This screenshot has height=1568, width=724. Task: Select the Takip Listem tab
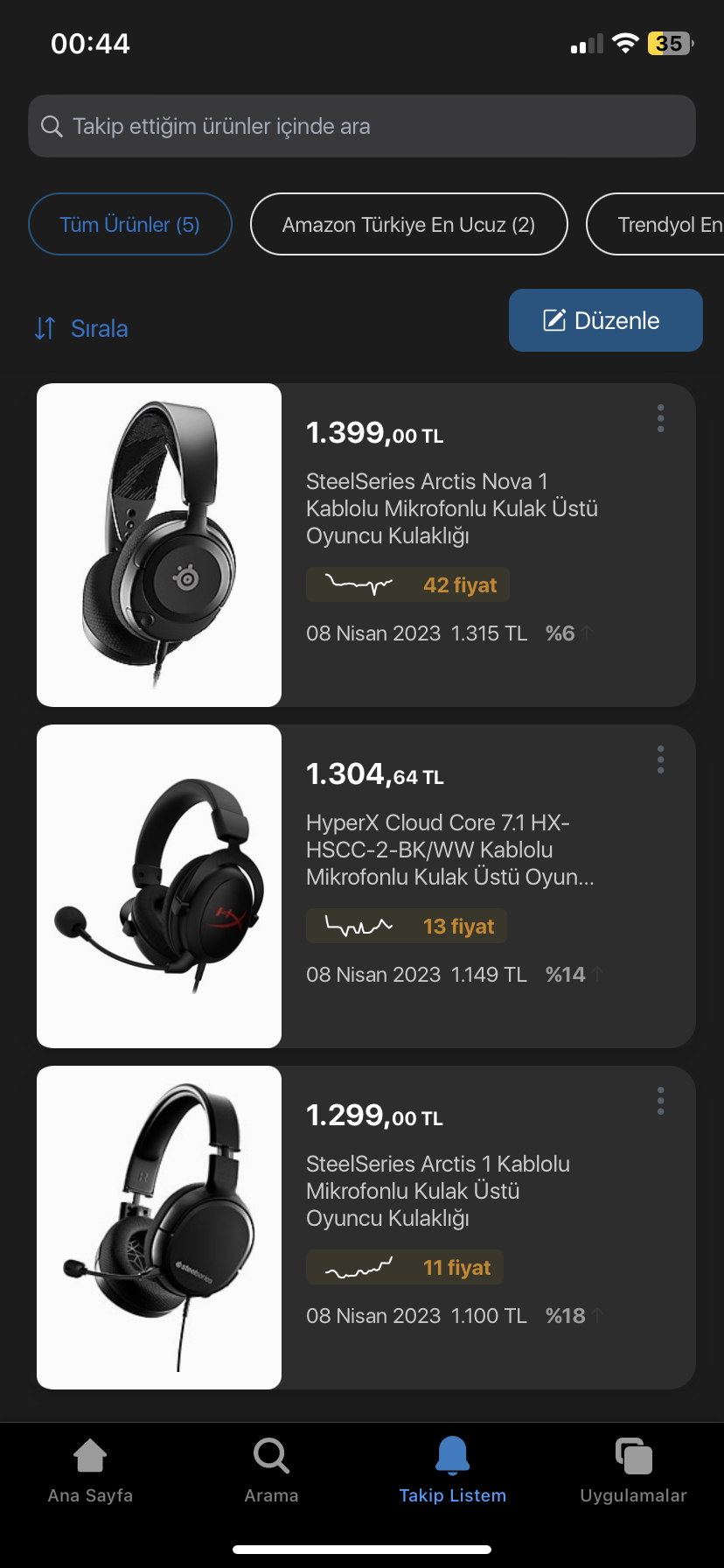452,1470
